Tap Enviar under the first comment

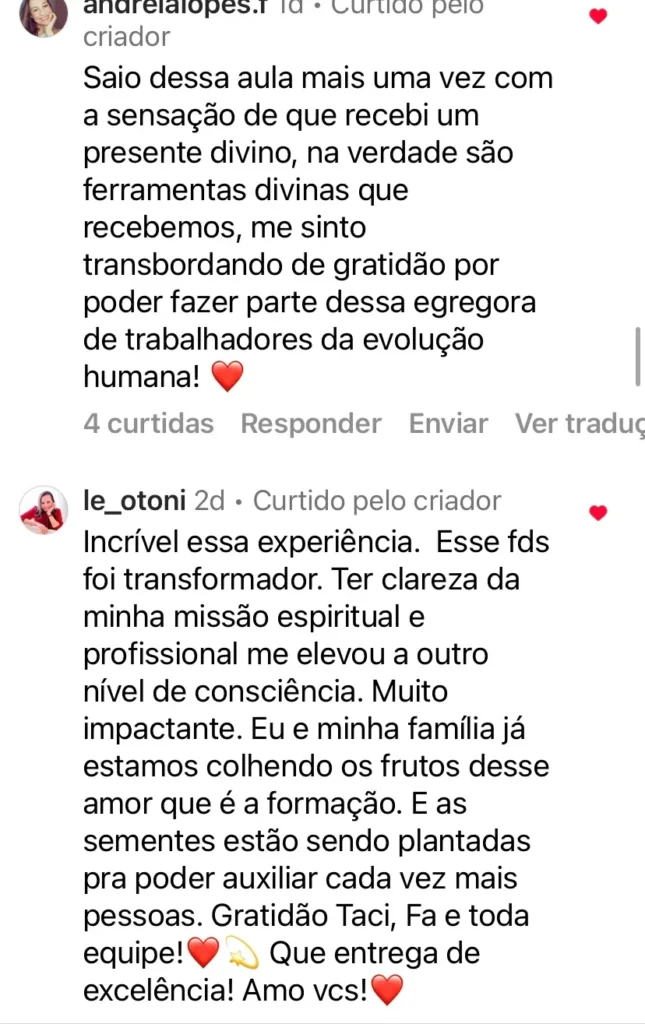(448, 424)
